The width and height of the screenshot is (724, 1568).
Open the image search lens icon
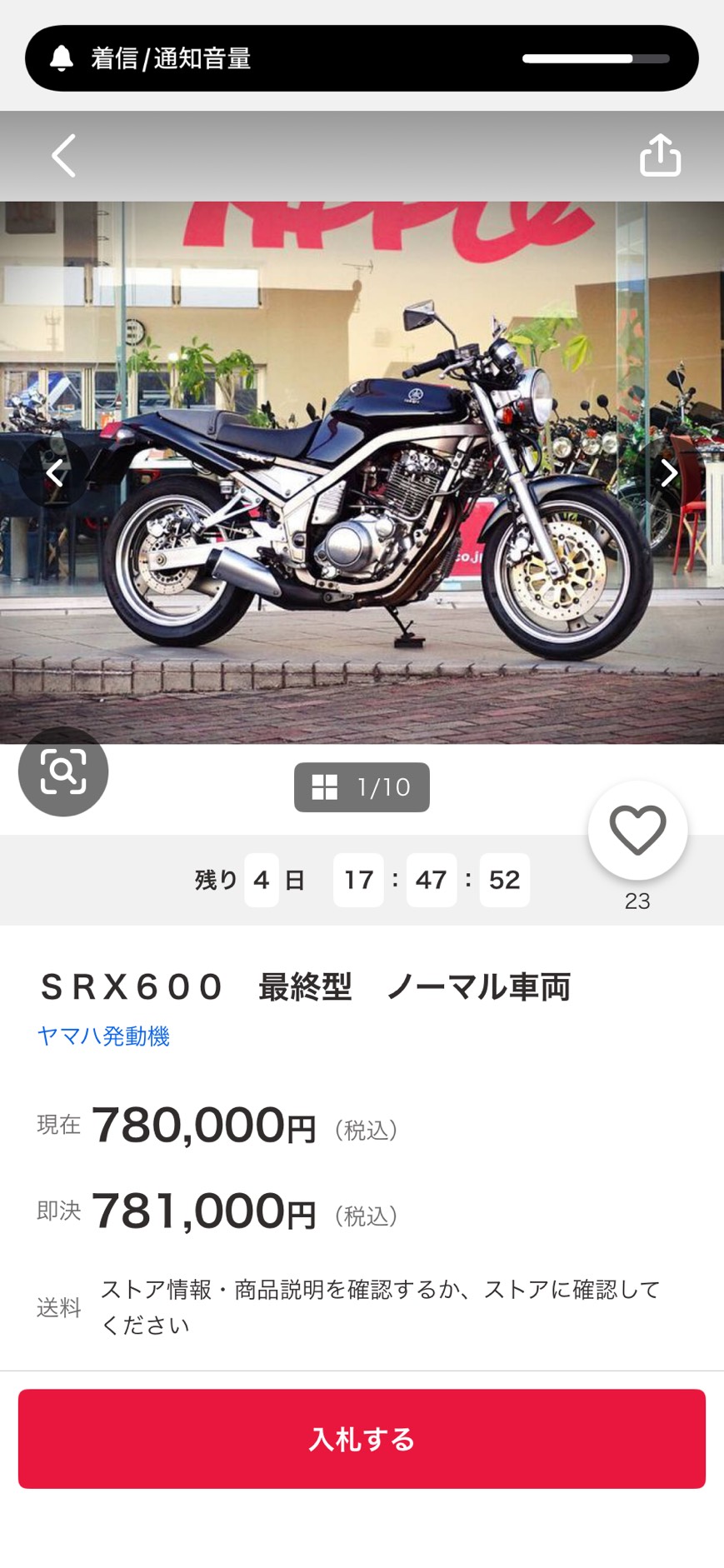pyautogui.click(x=63, y=772)
